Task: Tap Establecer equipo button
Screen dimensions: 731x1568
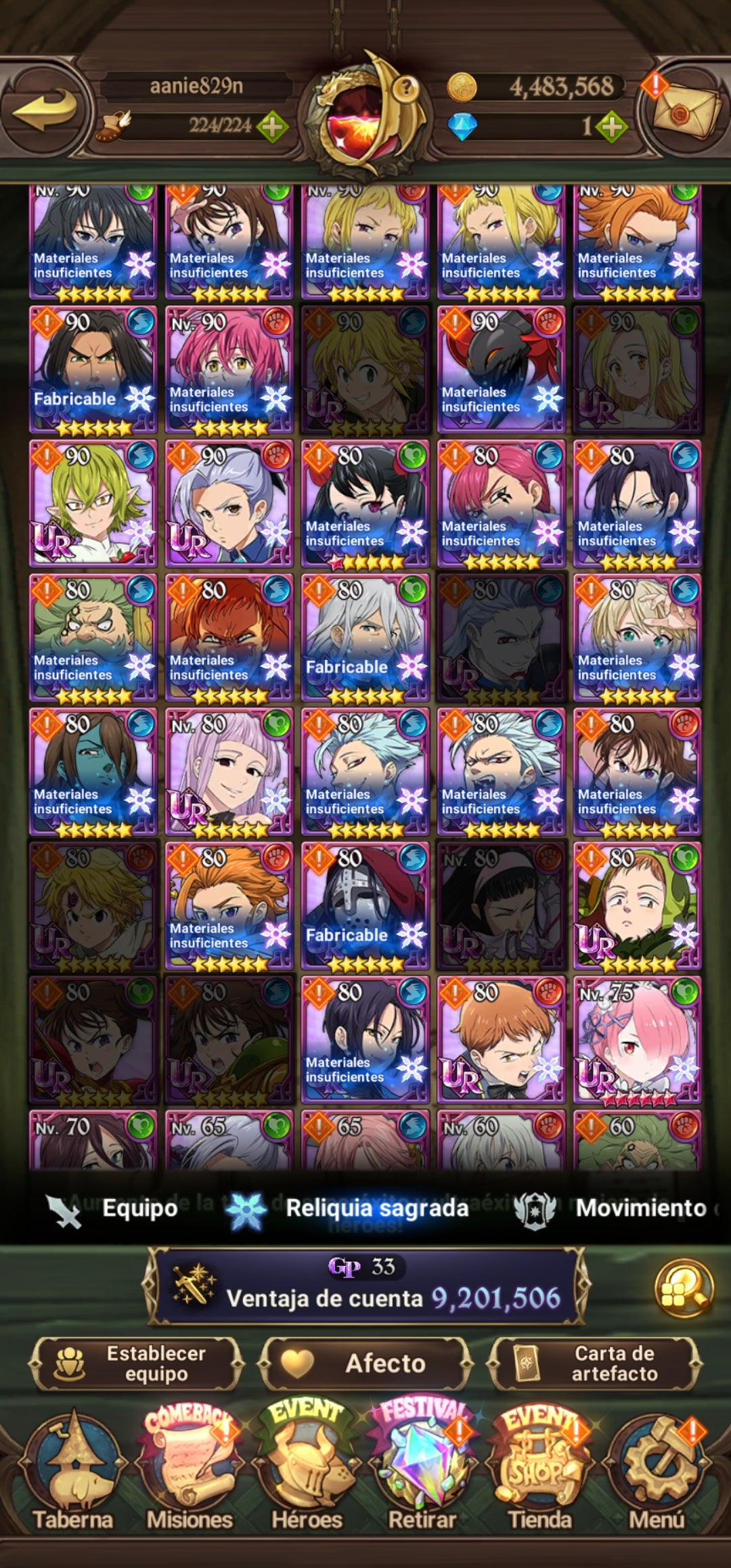Action: point(135,1363)
